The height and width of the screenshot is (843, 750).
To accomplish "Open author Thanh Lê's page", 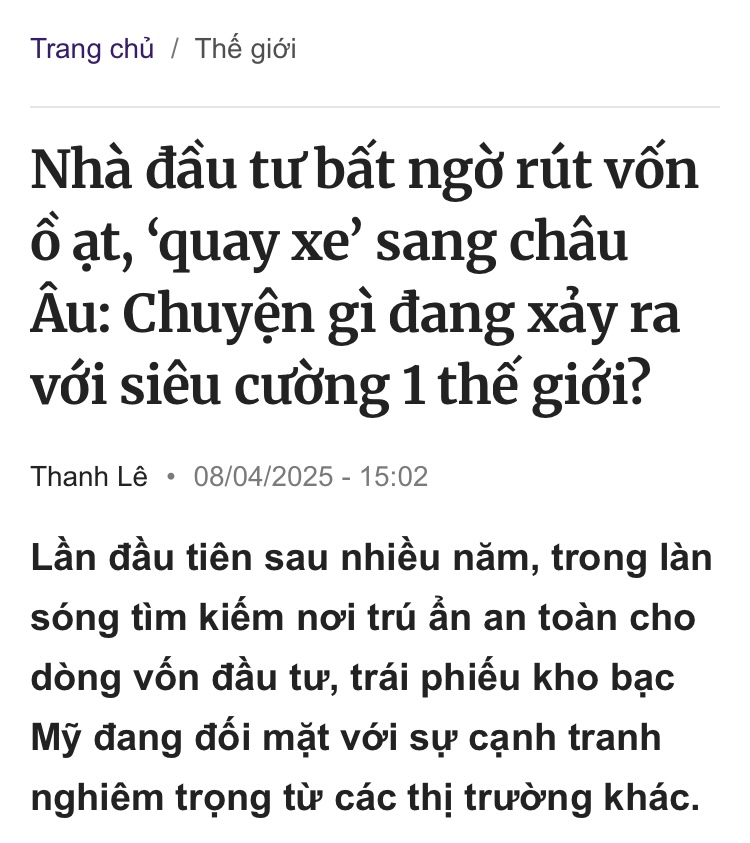I will [89, 476].
